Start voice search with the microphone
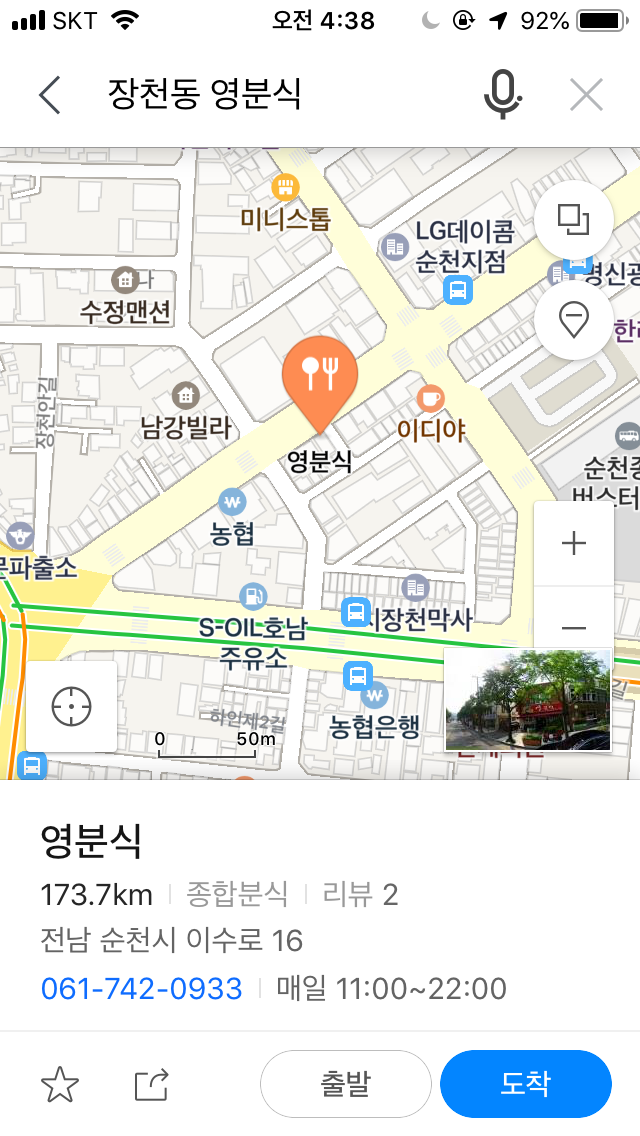640x1136 pixels. (502, 95)
